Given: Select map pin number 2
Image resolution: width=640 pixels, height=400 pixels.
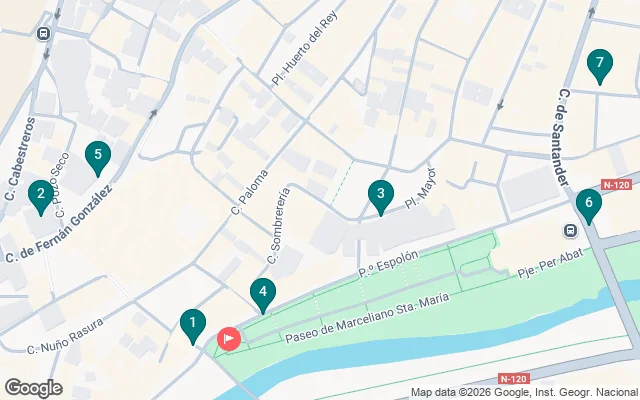Looking at the screenshot, I should [40, 195].
